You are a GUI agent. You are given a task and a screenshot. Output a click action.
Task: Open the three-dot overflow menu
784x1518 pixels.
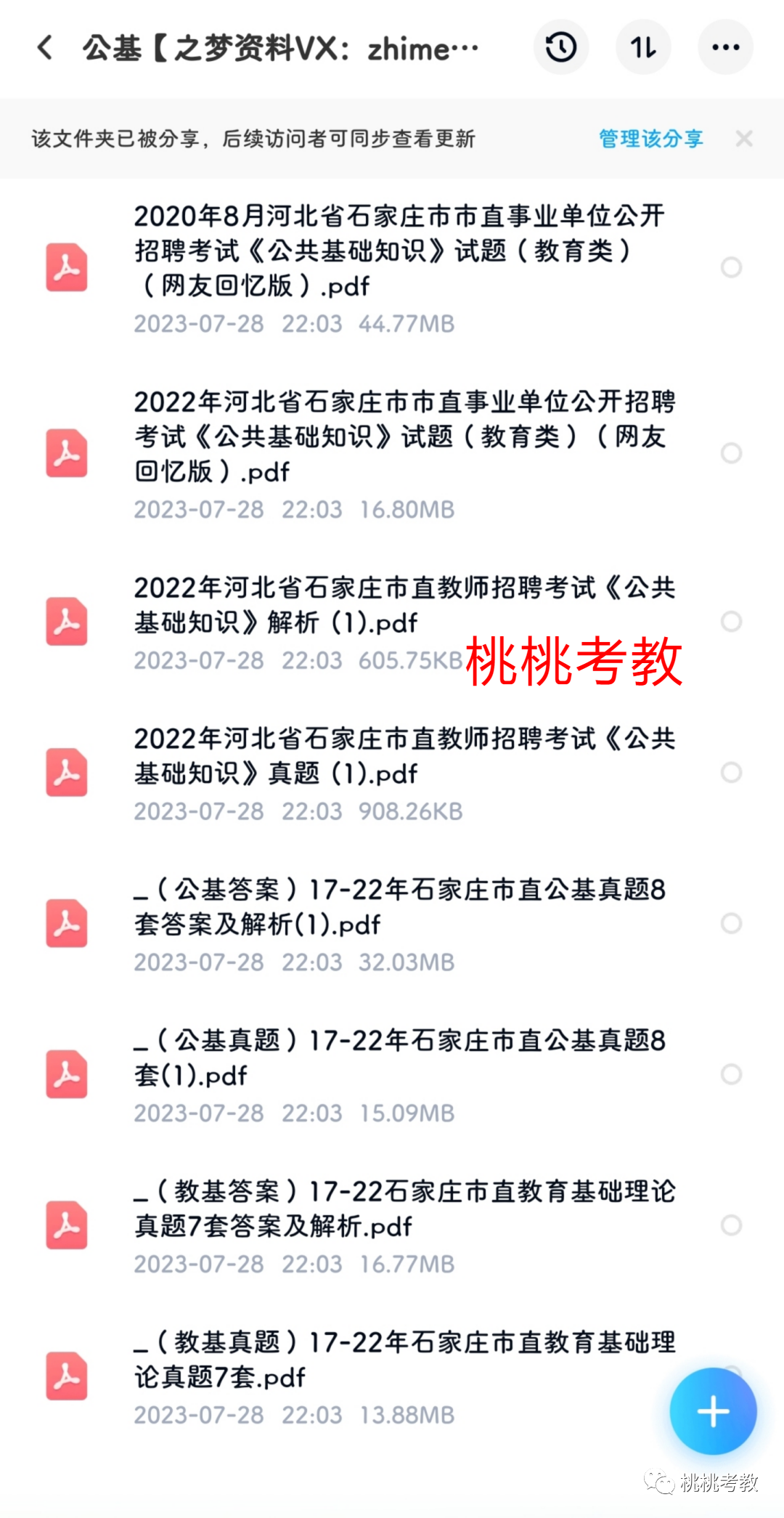point(725,48)
